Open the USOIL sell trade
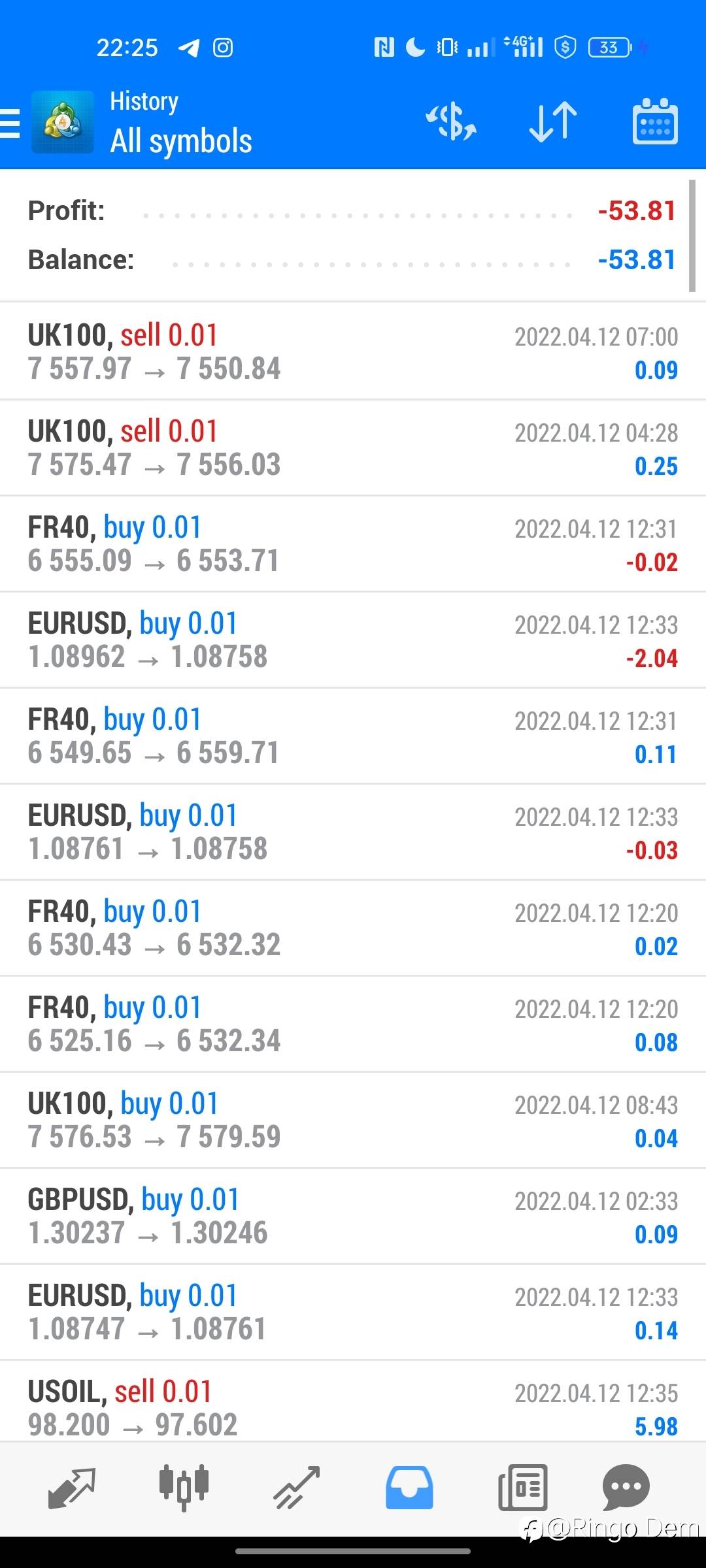 353,1406
